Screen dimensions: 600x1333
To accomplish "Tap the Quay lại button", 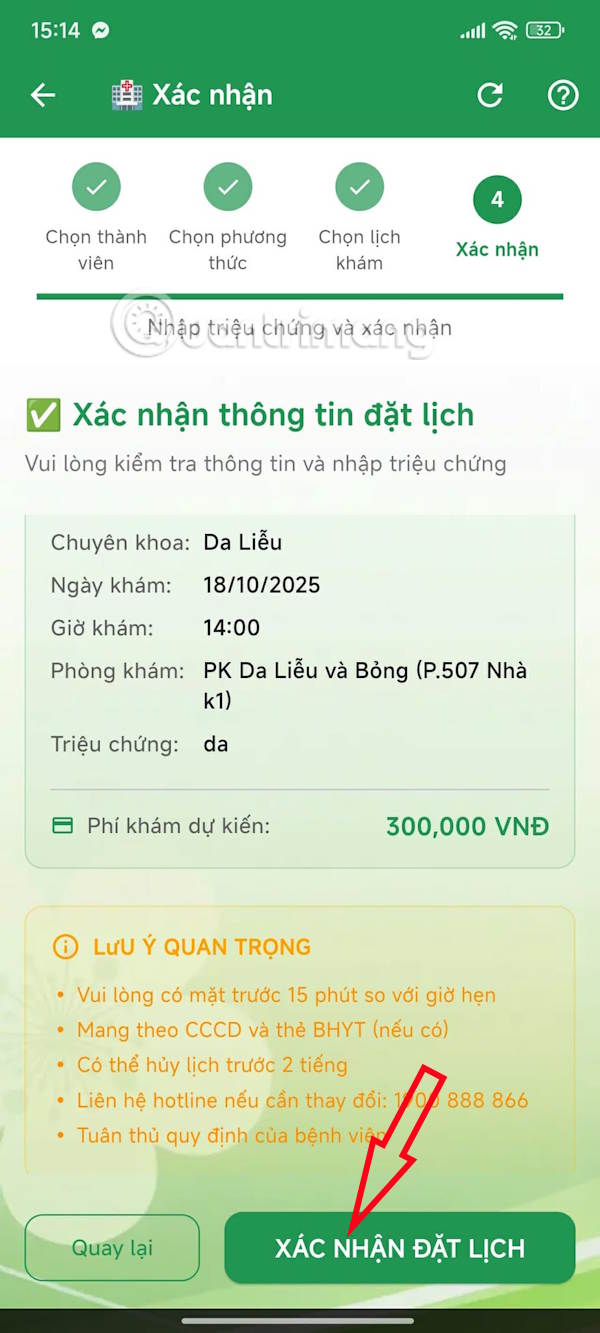I will pos(112,1248).
